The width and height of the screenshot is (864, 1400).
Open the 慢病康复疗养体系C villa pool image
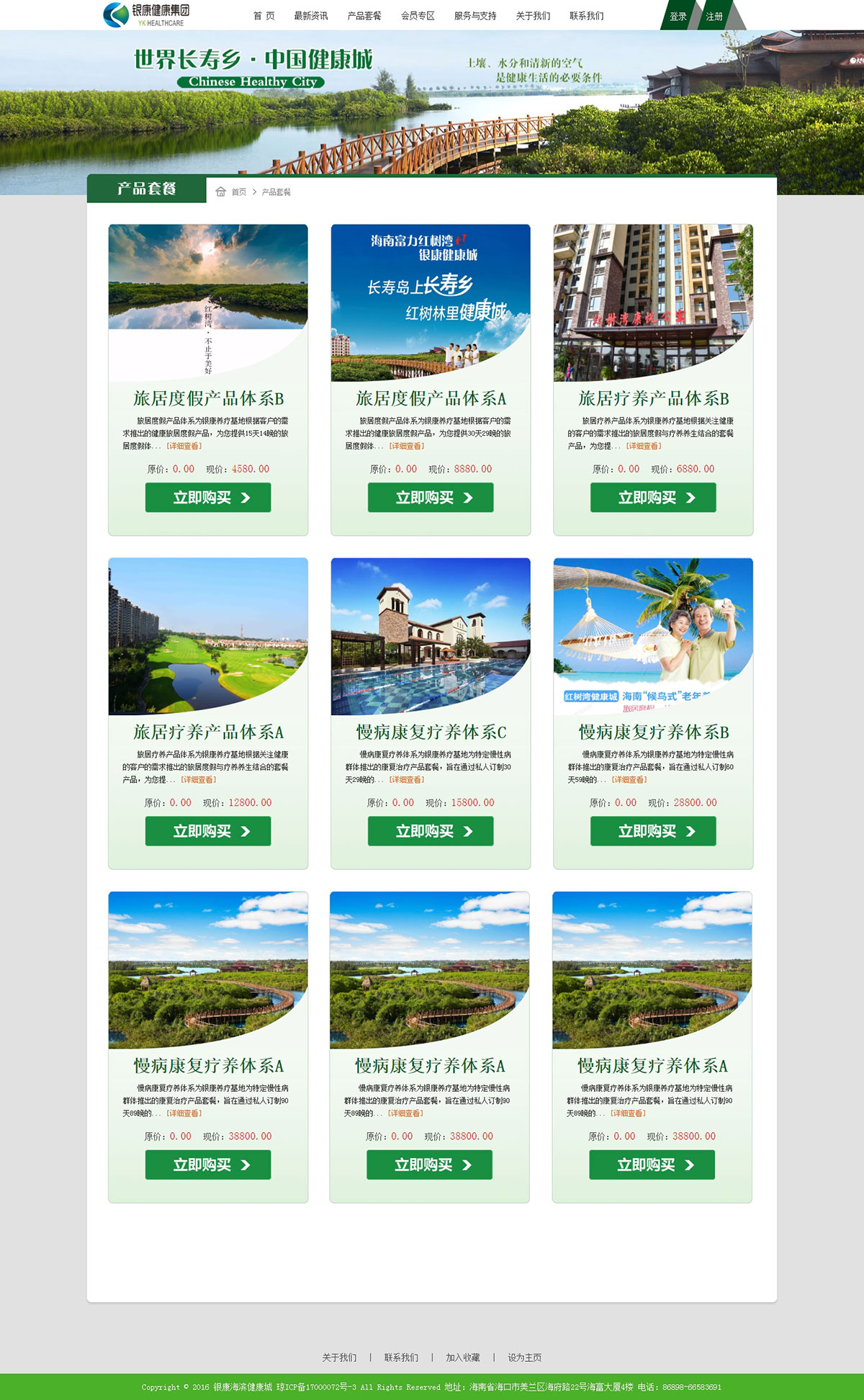tap(431, 636)
